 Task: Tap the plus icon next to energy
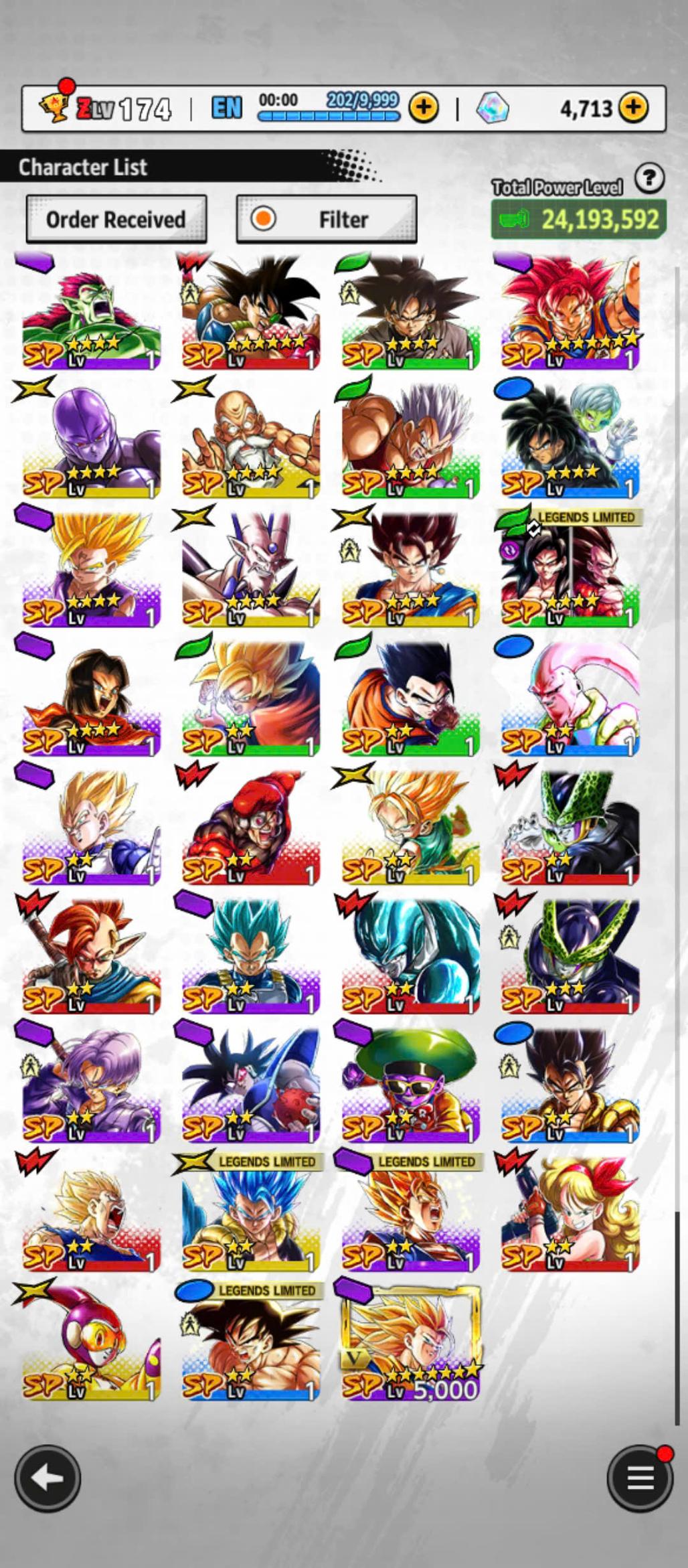tap(423, 108)
